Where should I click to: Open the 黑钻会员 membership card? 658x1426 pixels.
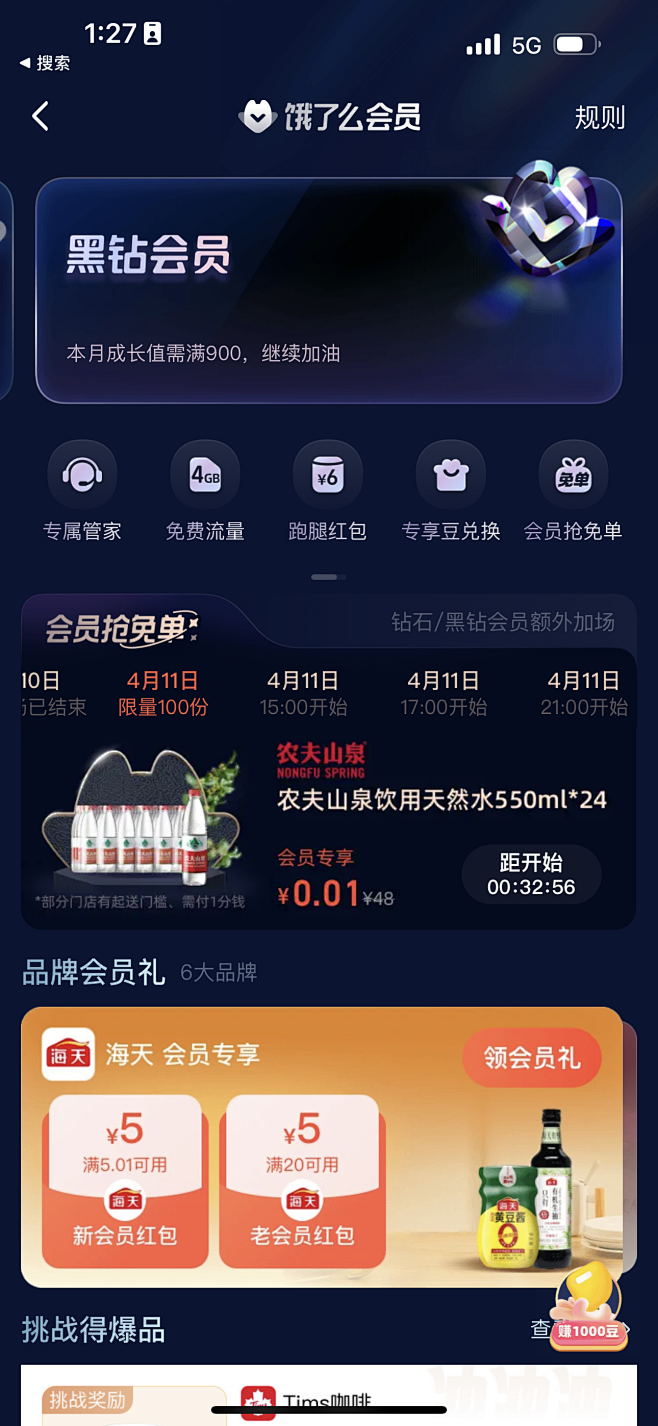coord(329,291)
